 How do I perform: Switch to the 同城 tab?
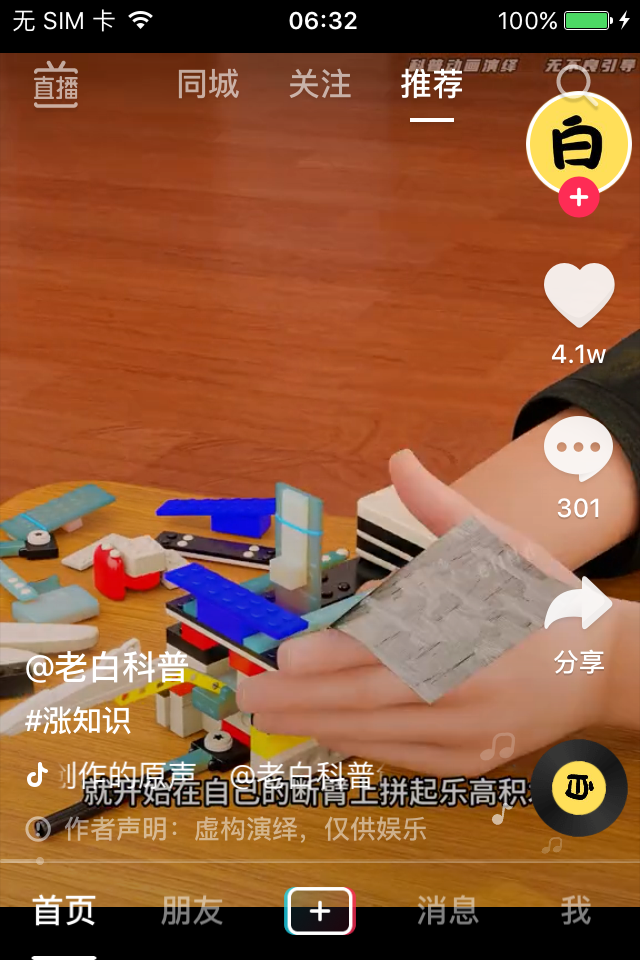208,85
